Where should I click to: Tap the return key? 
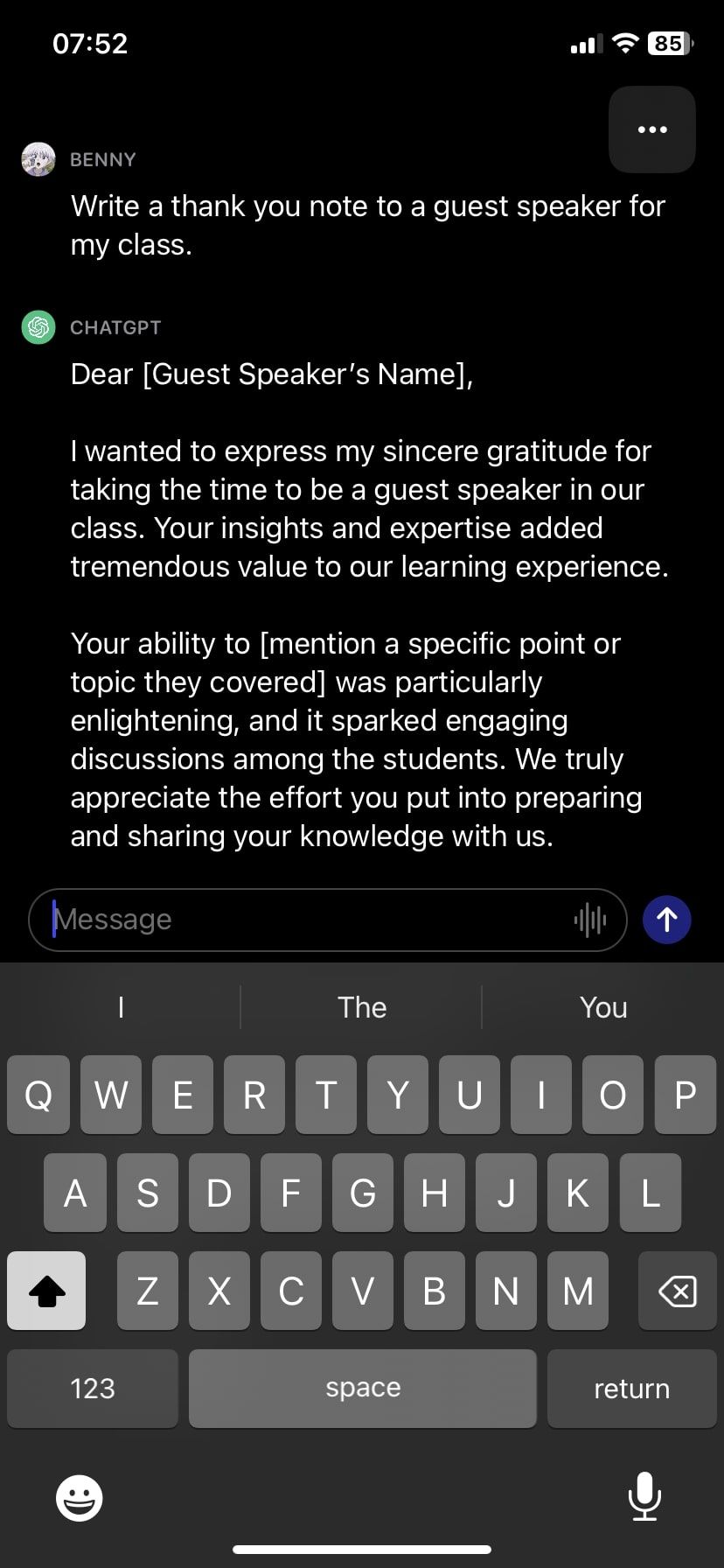(631, 1388)
